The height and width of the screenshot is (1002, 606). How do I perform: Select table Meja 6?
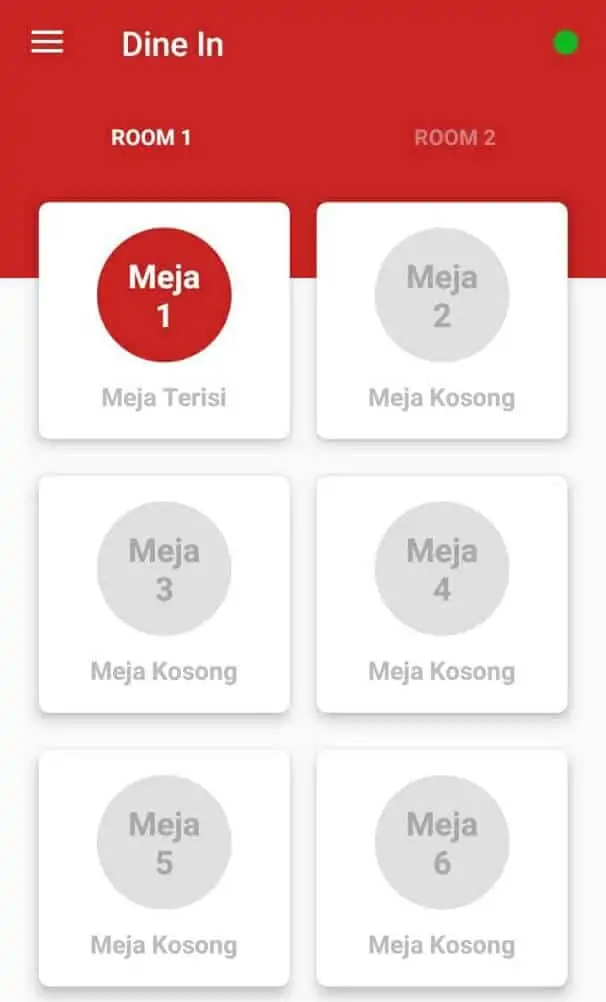pos(442,867)
